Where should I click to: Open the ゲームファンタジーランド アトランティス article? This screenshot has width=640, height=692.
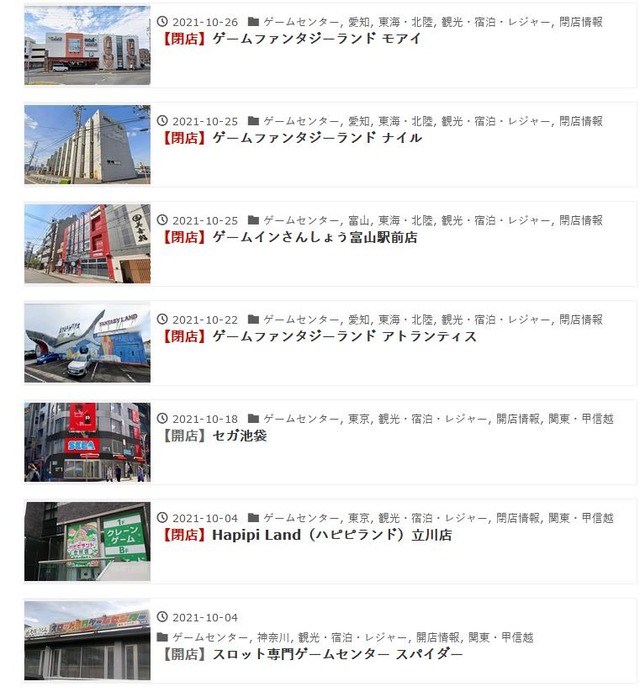pyautogui.click(x=318, y=337)
